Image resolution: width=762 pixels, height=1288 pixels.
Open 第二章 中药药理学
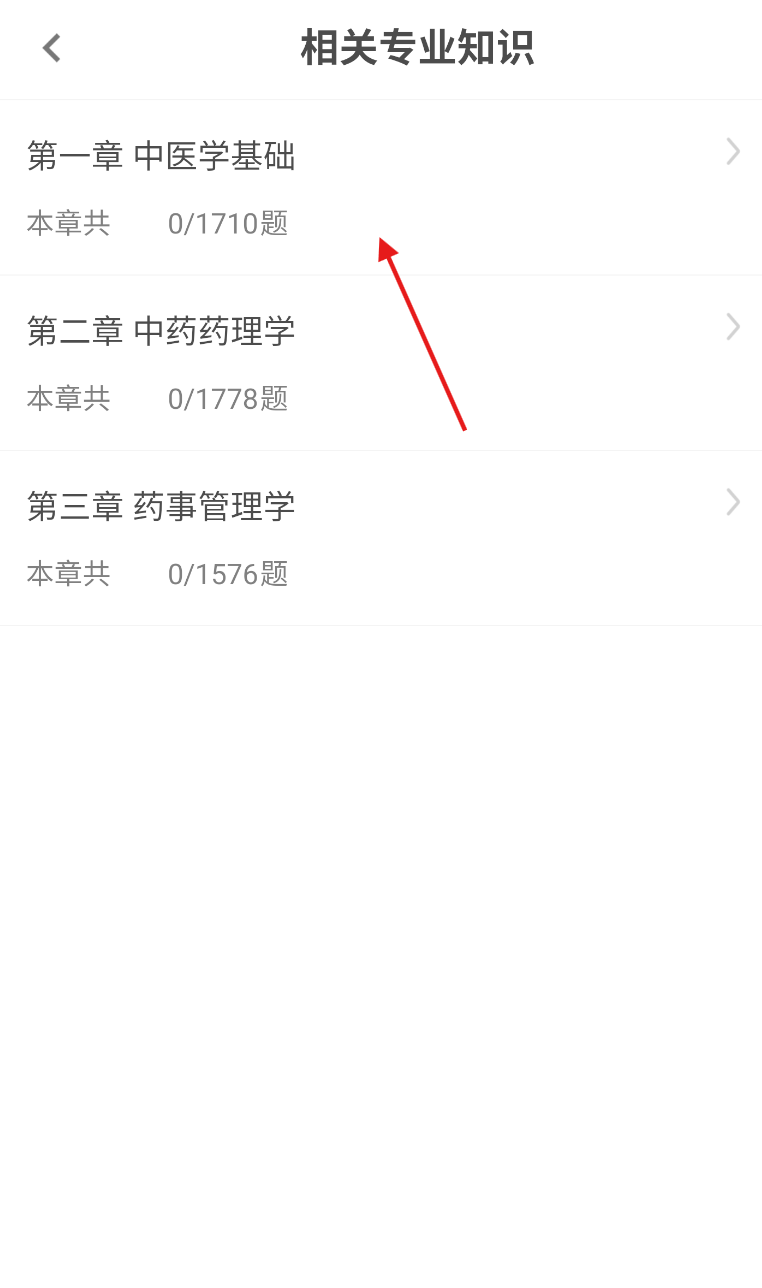tap(381, 363)
